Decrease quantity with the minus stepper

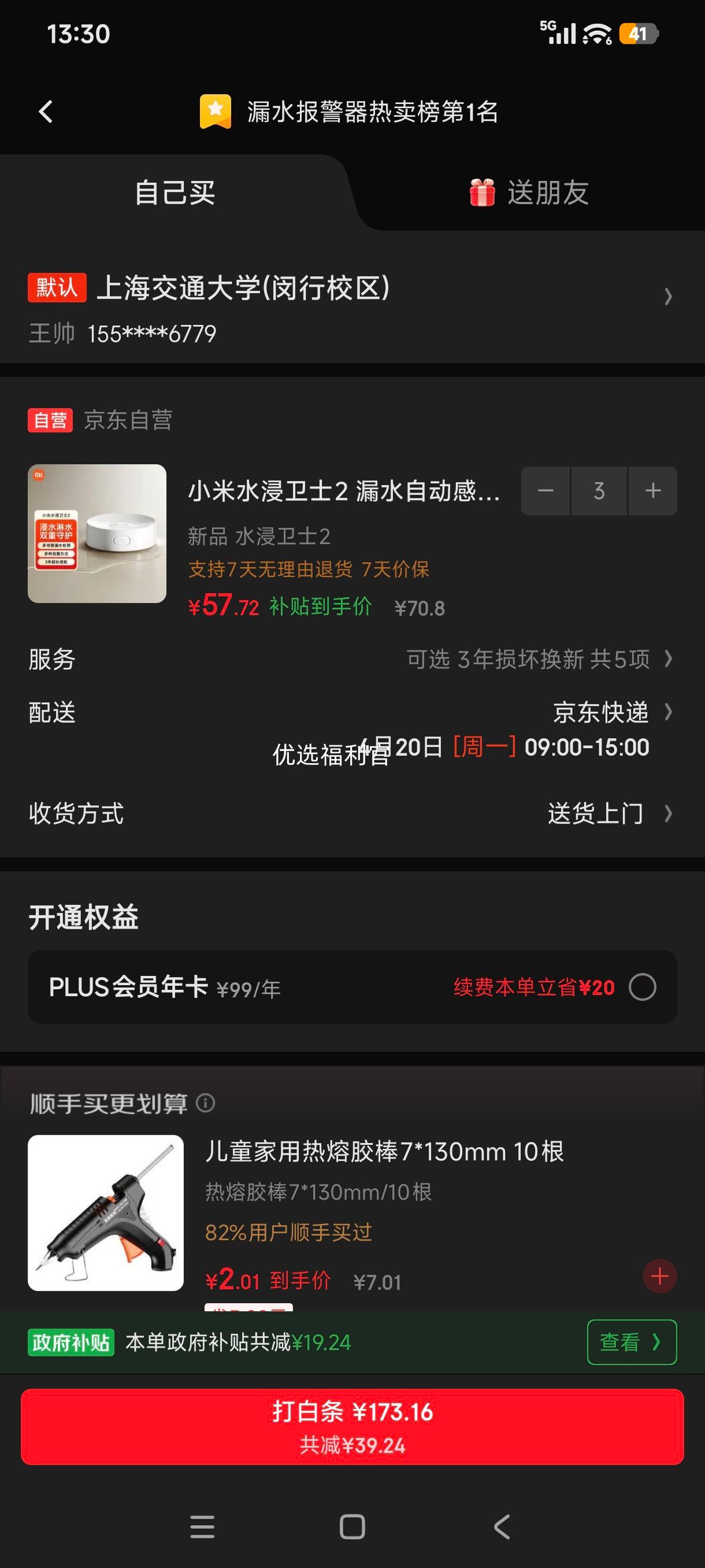pyautogui.click(x=546, y=491)
